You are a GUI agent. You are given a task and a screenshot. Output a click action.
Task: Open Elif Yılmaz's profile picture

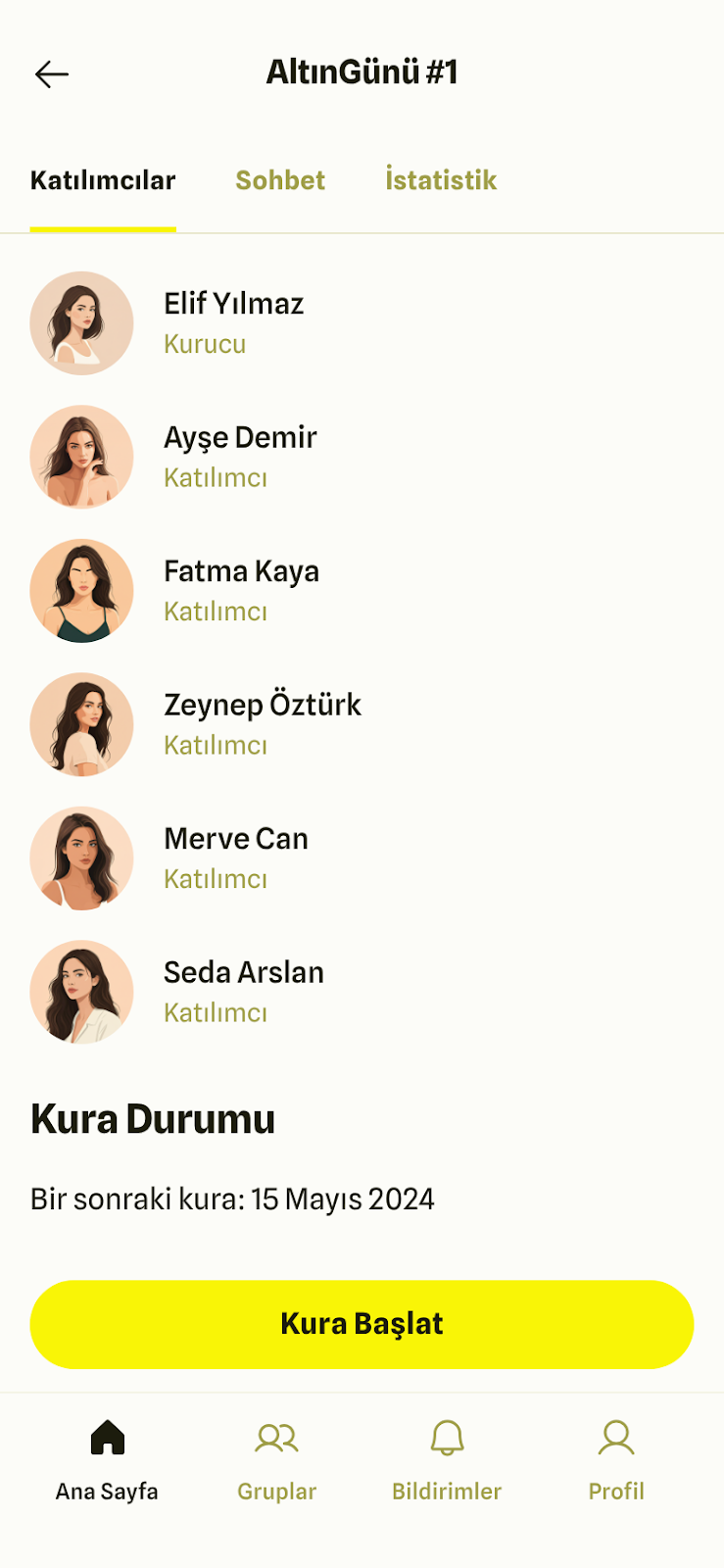pos(81,322)
